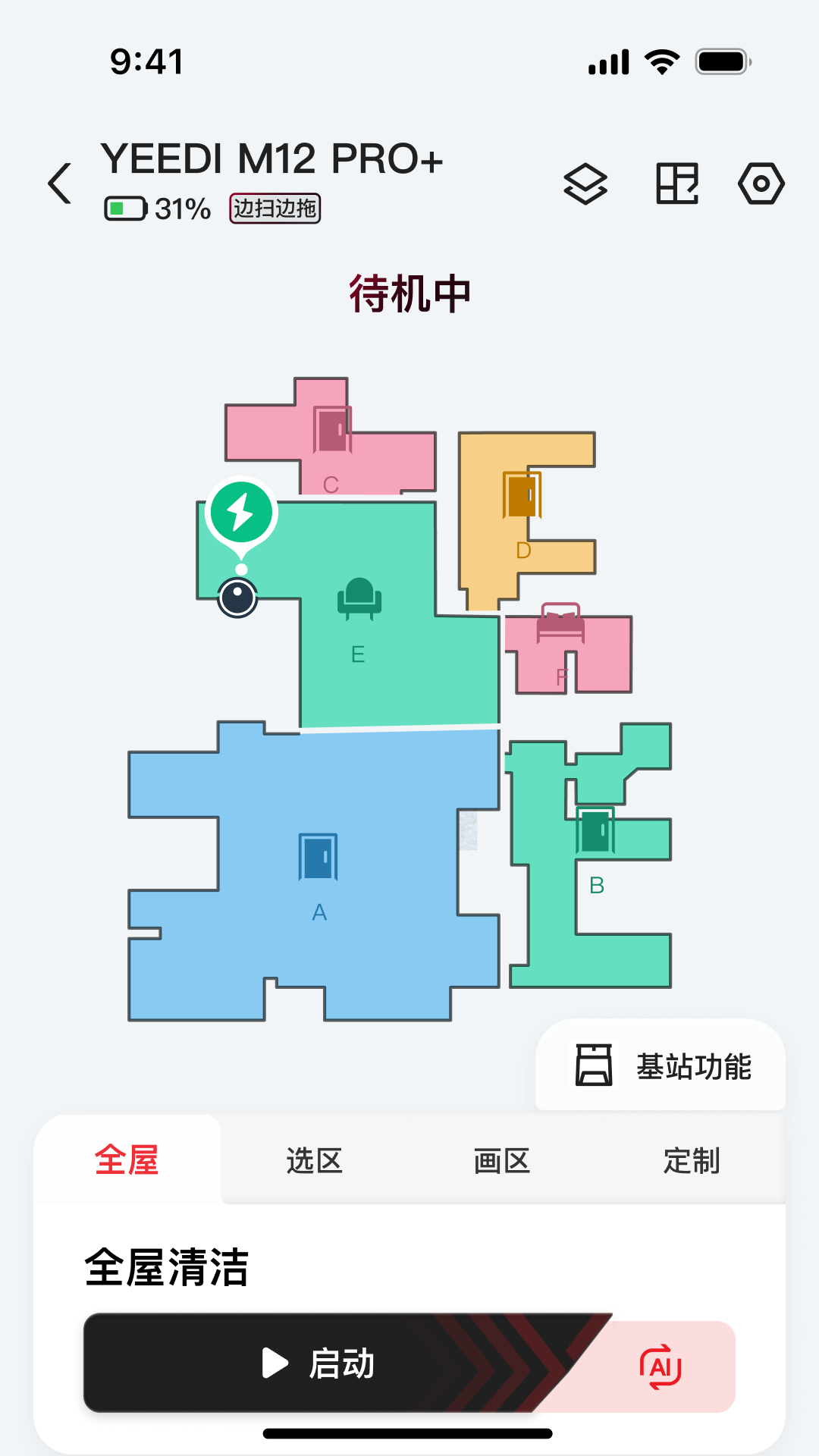
Task: Tap the door icon in room A
Action: pos(318,855)
